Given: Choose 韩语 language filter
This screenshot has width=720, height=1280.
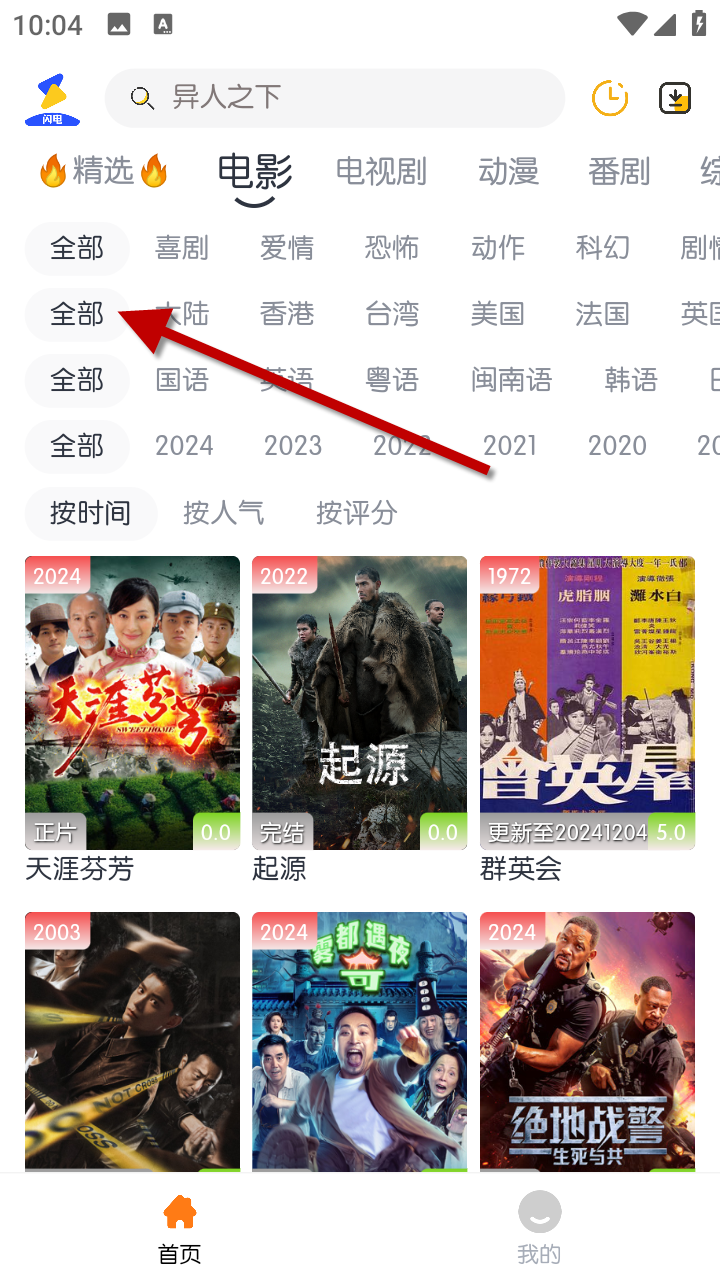Looking at the screenshot, I should pos(631,380).
